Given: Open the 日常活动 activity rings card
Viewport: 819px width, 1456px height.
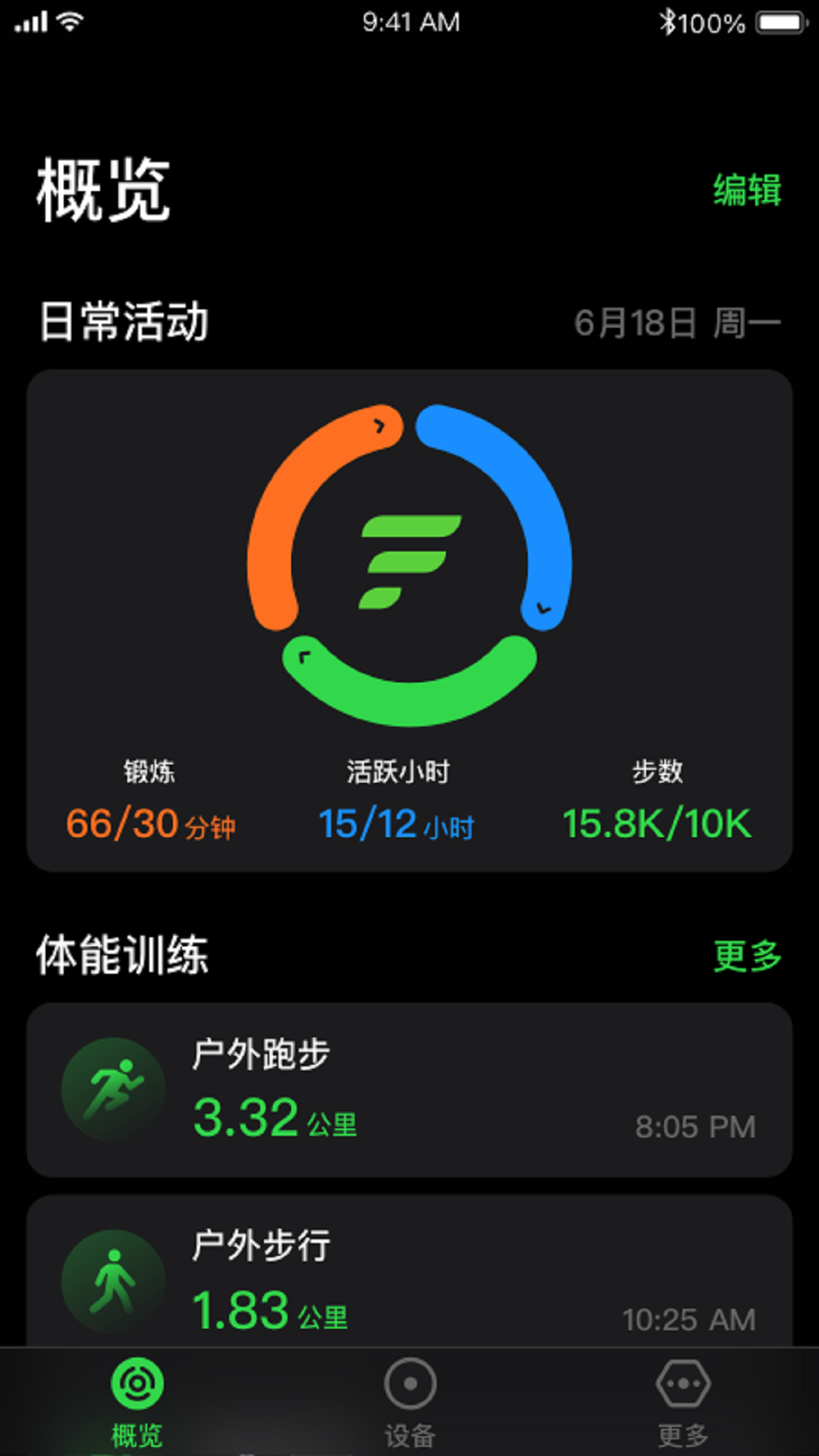Looking at the screenshot, I should pyautogui.click(x=409, y=620).
